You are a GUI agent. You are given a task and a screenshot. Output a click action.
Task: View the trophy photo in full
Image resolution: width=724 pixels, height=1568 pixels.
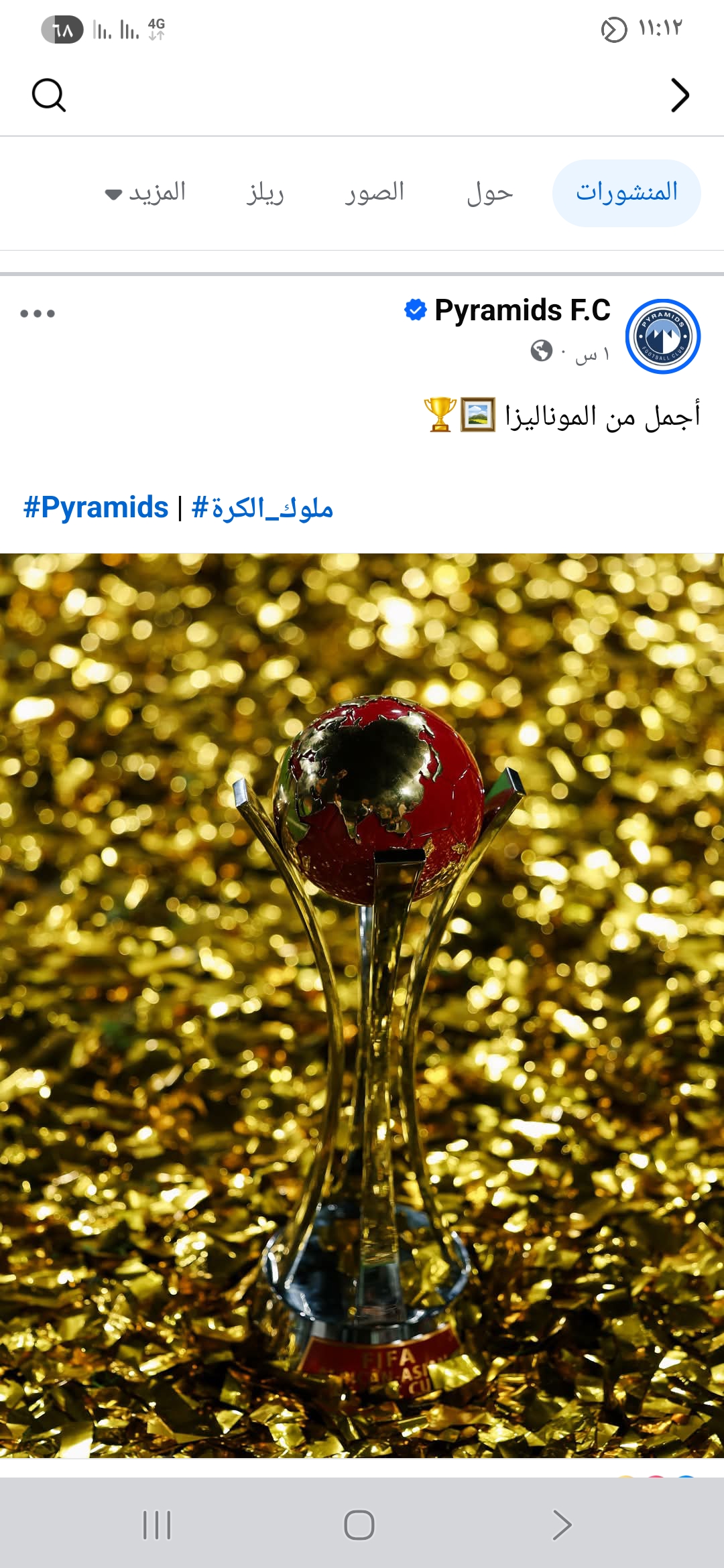[362, 1005]
